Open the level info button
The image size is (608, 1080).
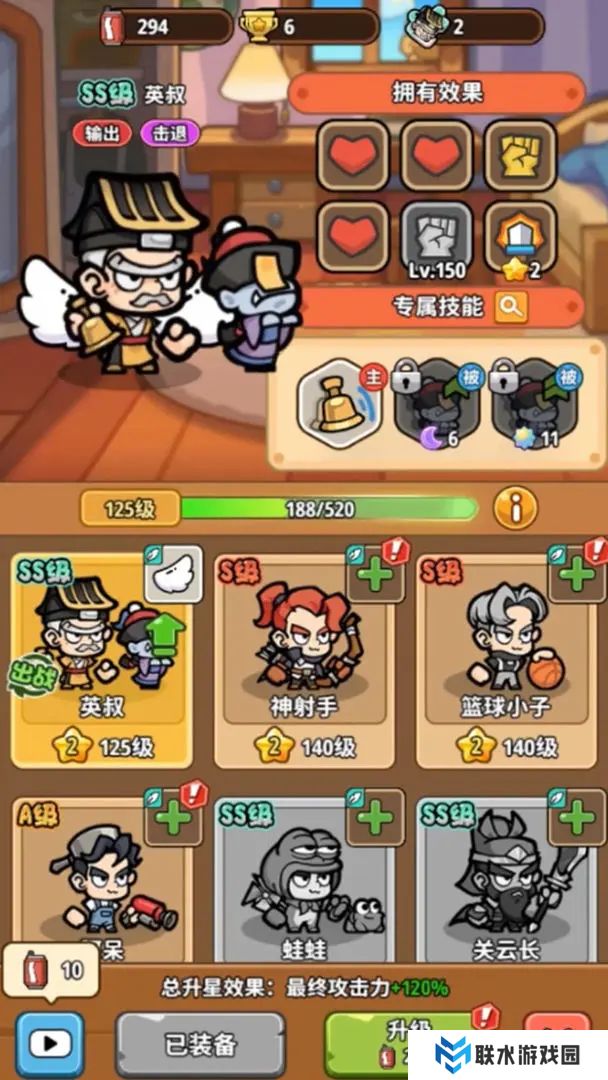[516, 509]
